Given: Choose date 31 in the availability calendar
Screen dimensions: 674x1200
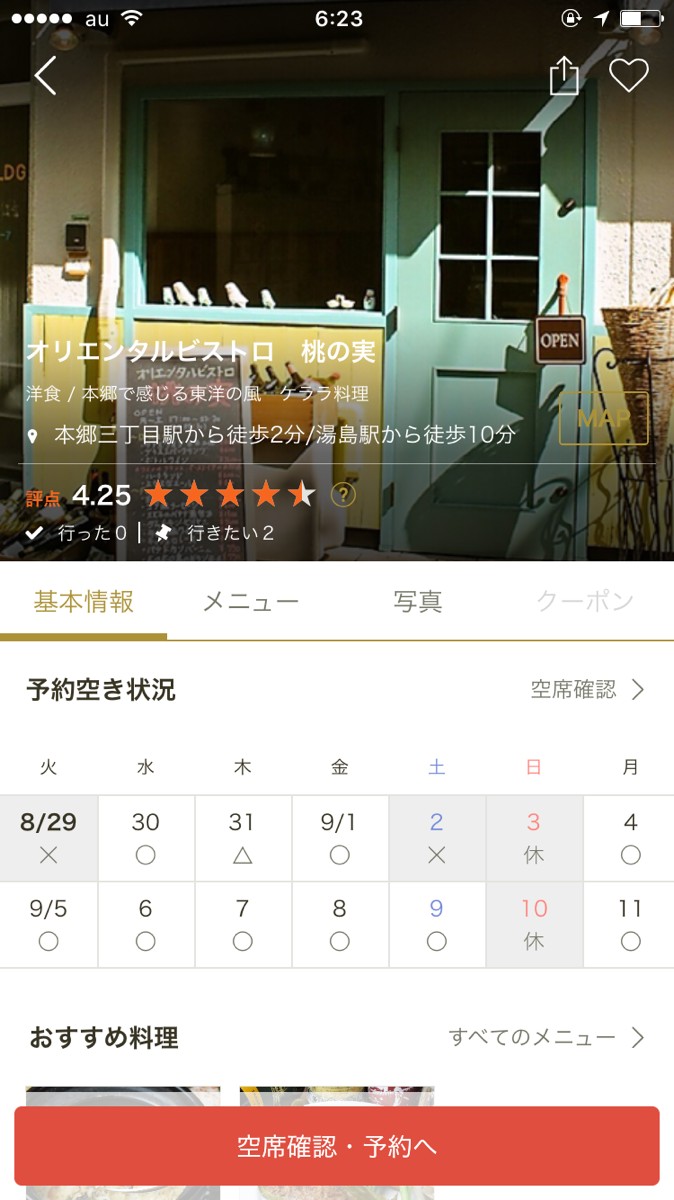Looking at the screenshot, I should [242, 838].
